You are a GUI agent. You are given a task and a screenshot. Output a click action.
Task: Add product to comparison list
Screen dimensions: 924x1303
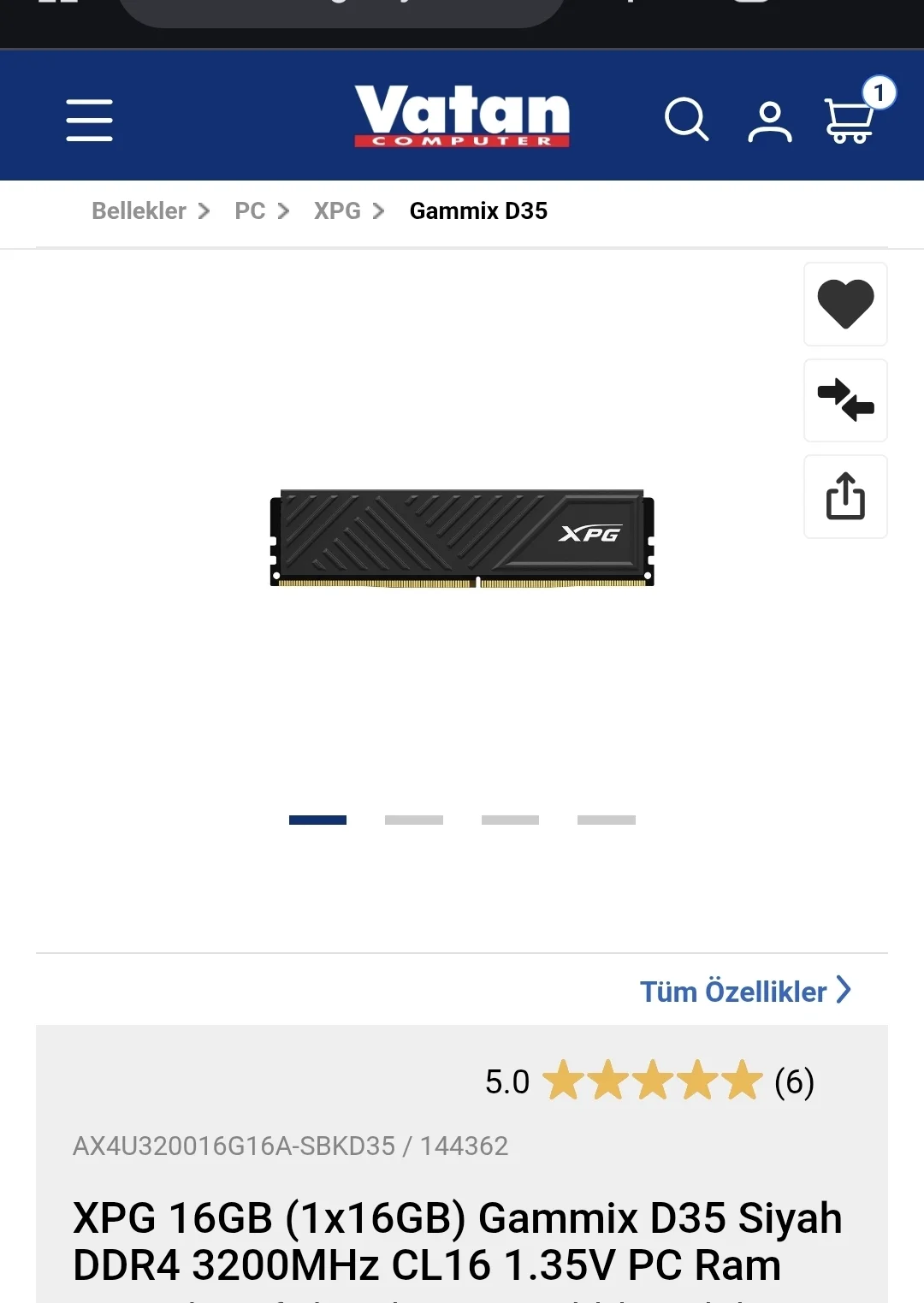(x=845, y=400)
